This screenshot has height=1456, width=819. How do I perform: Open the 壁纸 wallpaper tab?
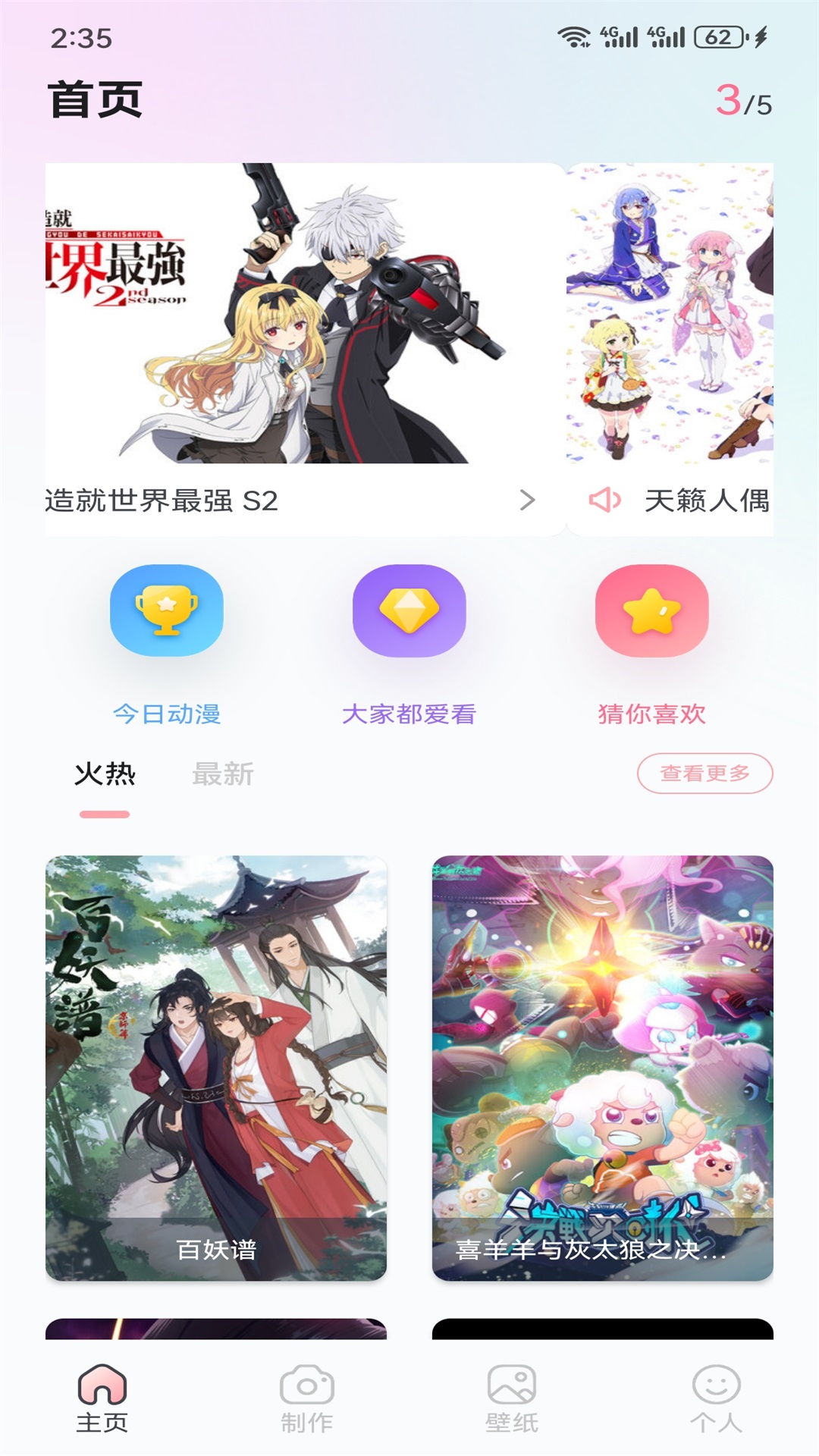click(512, 1399)
